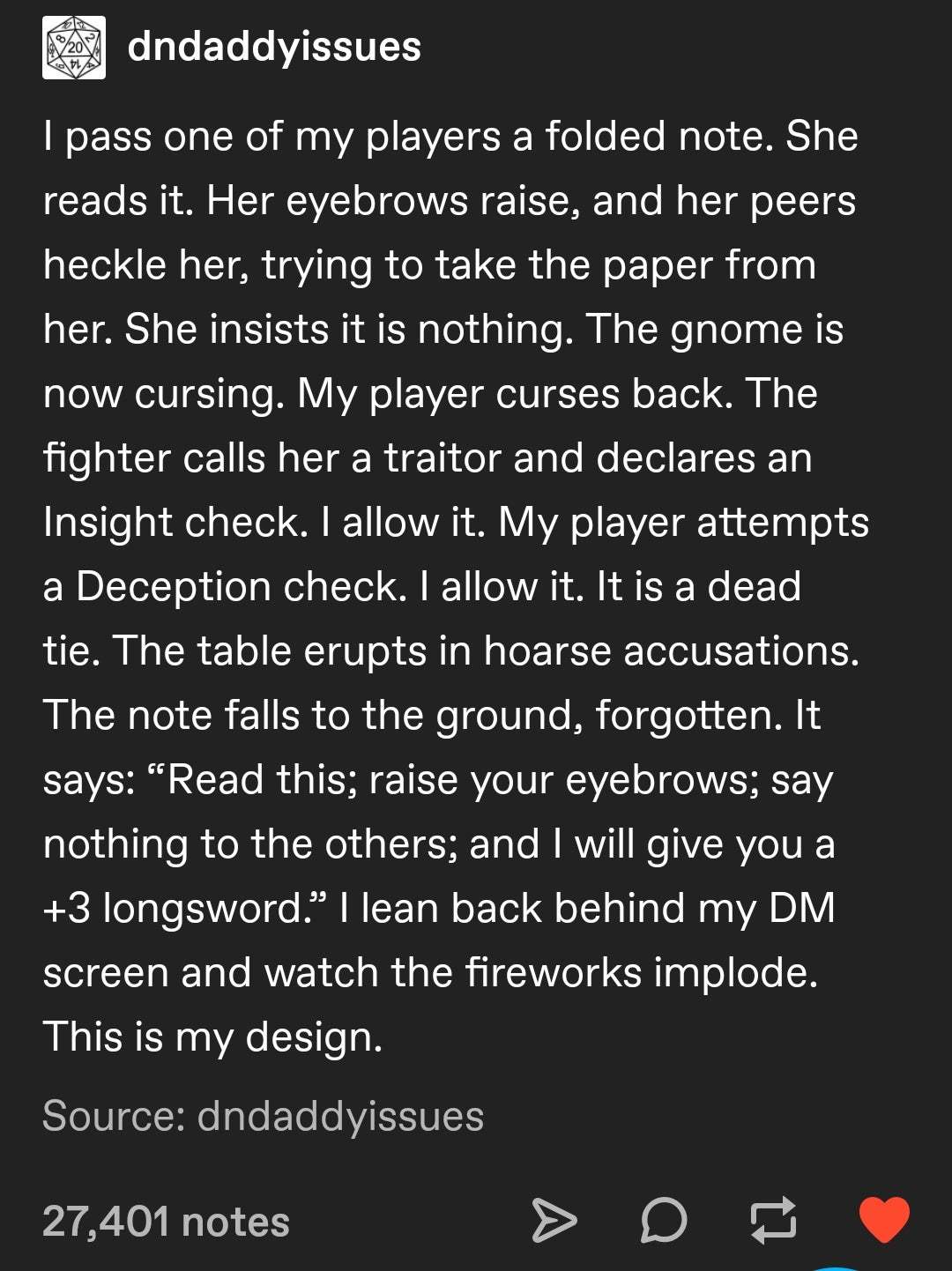Unlike the post with the red heart
952x1271 pixels.
pyautogui.click(x=883, y=1220)
